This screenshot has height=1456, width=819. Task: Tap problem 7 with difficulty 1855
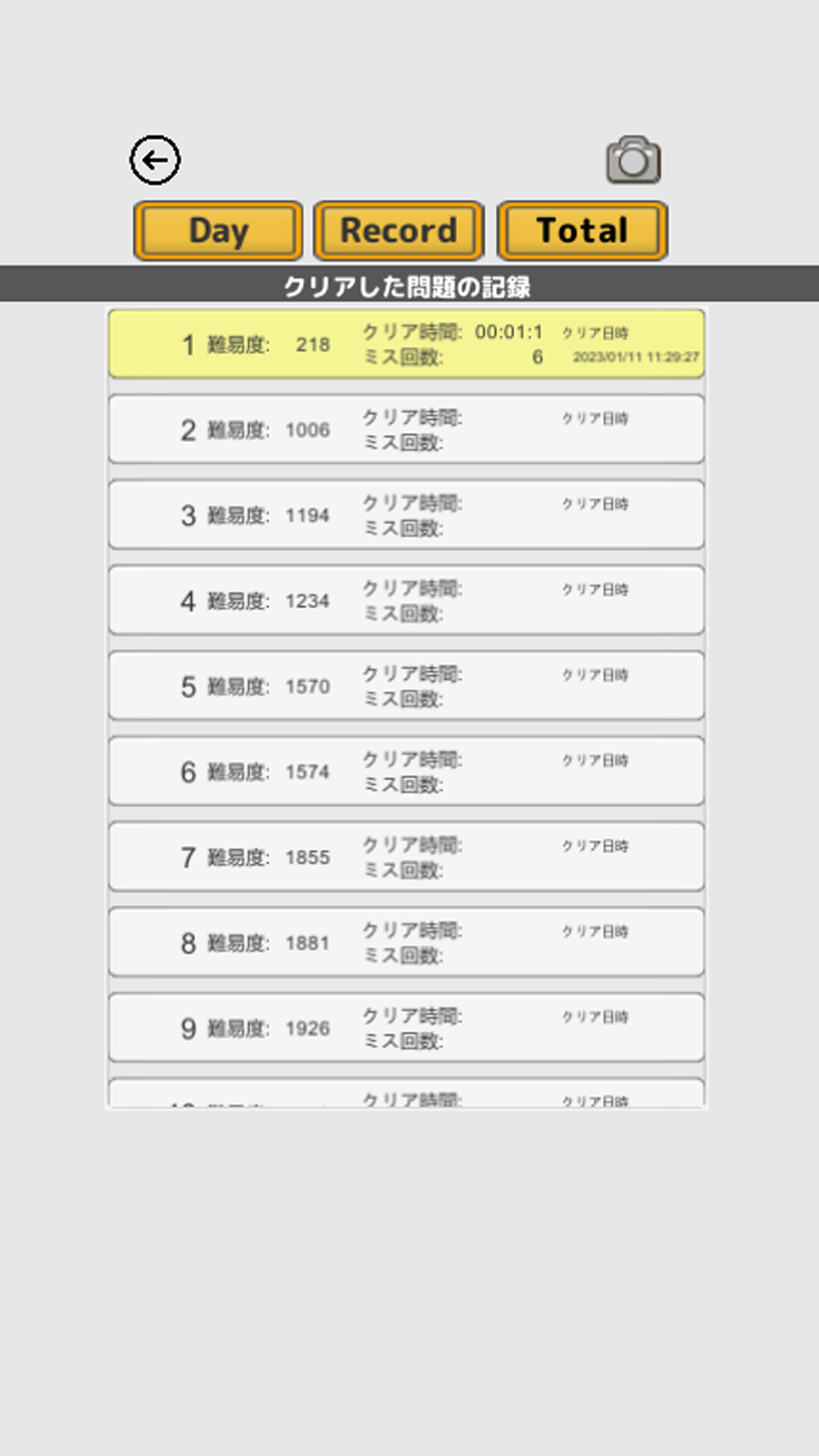pos(406,857)
